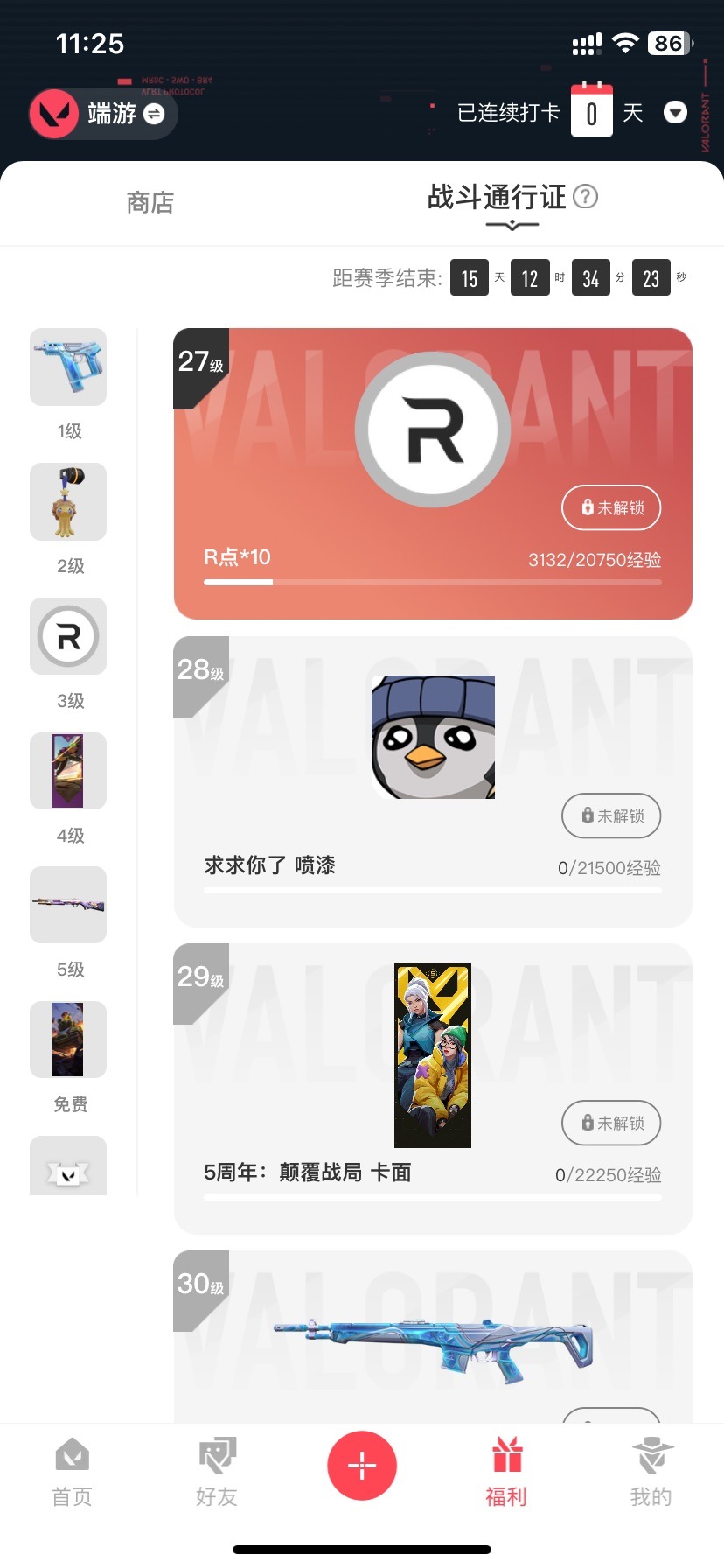Open the 好友 tab

click(217, 1472)
